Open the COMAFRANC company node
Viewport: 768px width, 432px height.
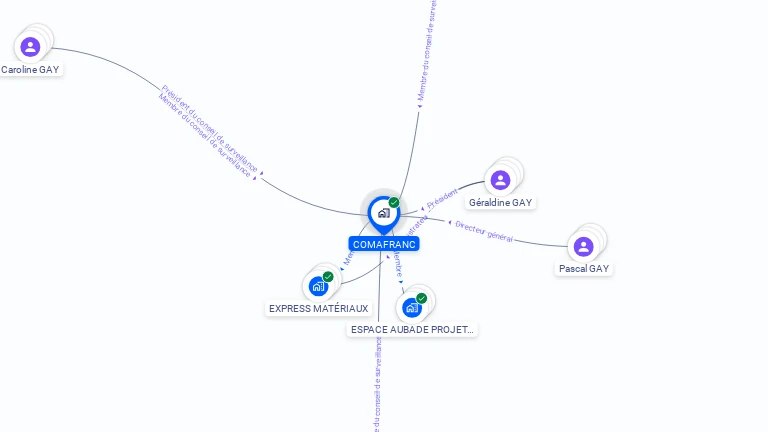(x=383, y=213)
